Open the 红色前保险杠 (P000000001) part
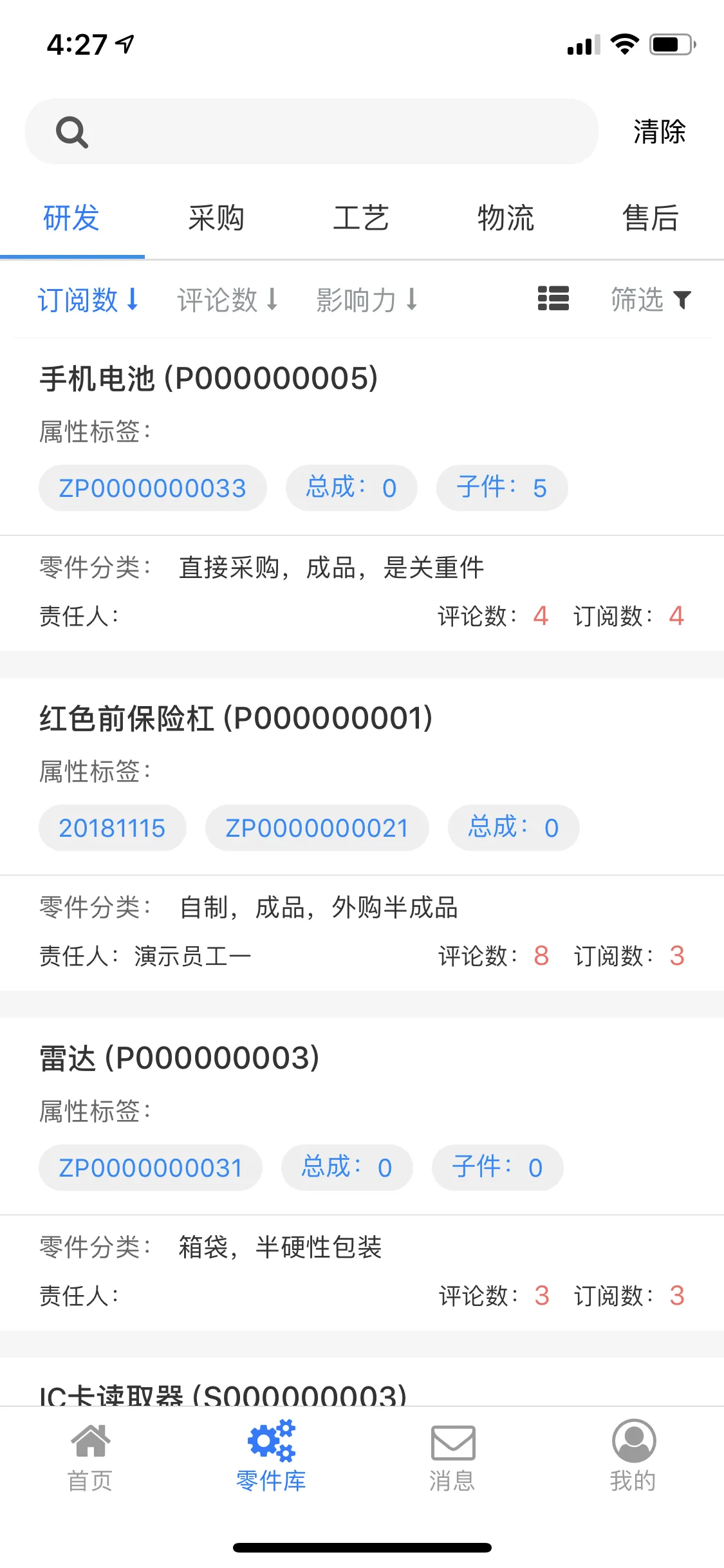The width and height of the screenshot is (724, 1568). [x=236, y=718]
